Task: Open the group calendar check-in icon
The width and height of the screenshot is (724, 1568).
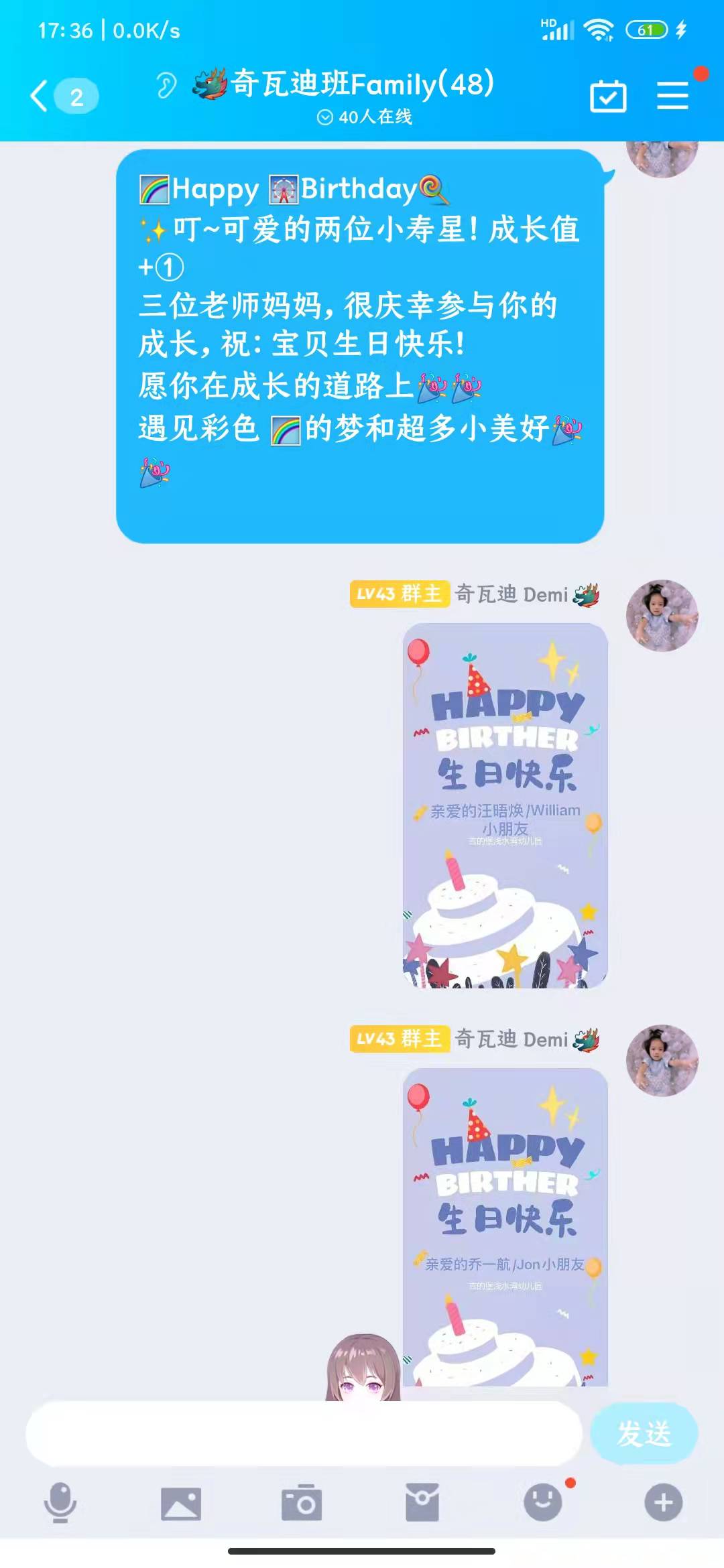Action: coord(608,96)
